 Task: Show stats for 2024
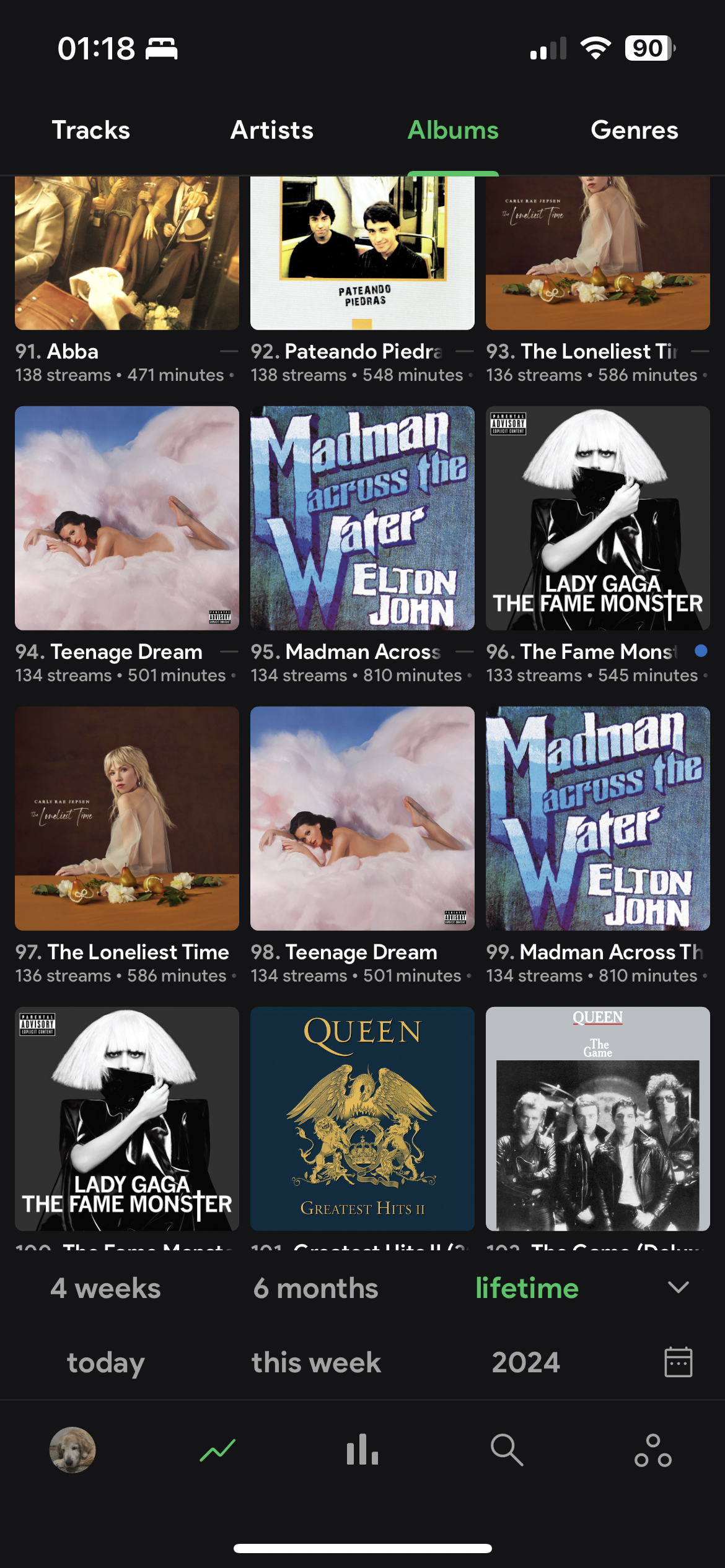(x=525, y=1362)
